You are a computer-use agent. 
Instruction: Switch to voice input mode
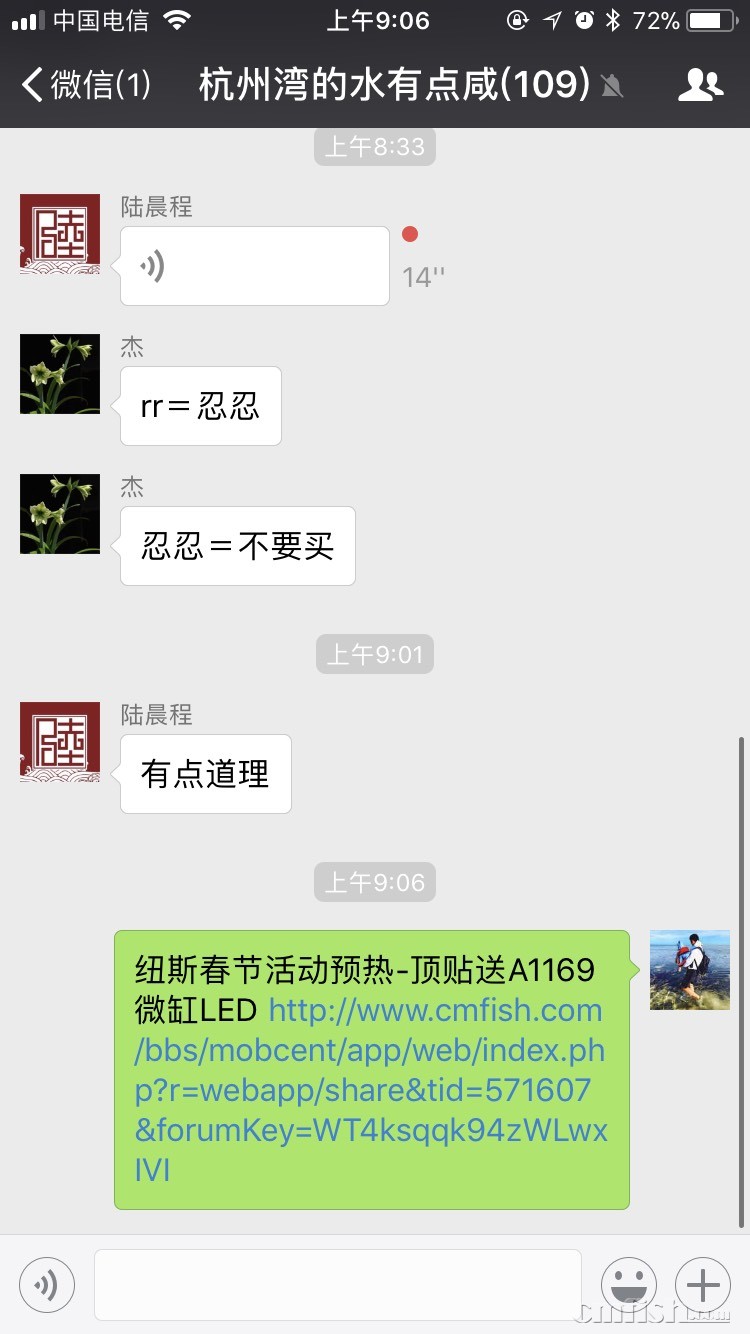[x=47, y=1284]
